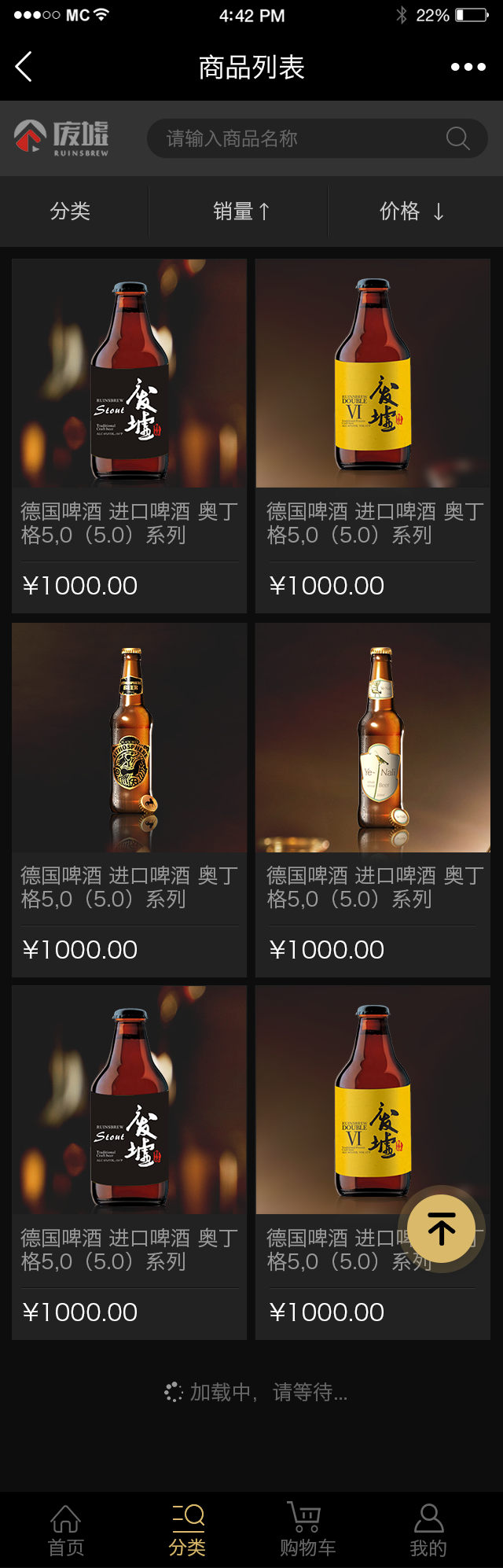Go to the 我的 tab

click(x=428, y=1529)
